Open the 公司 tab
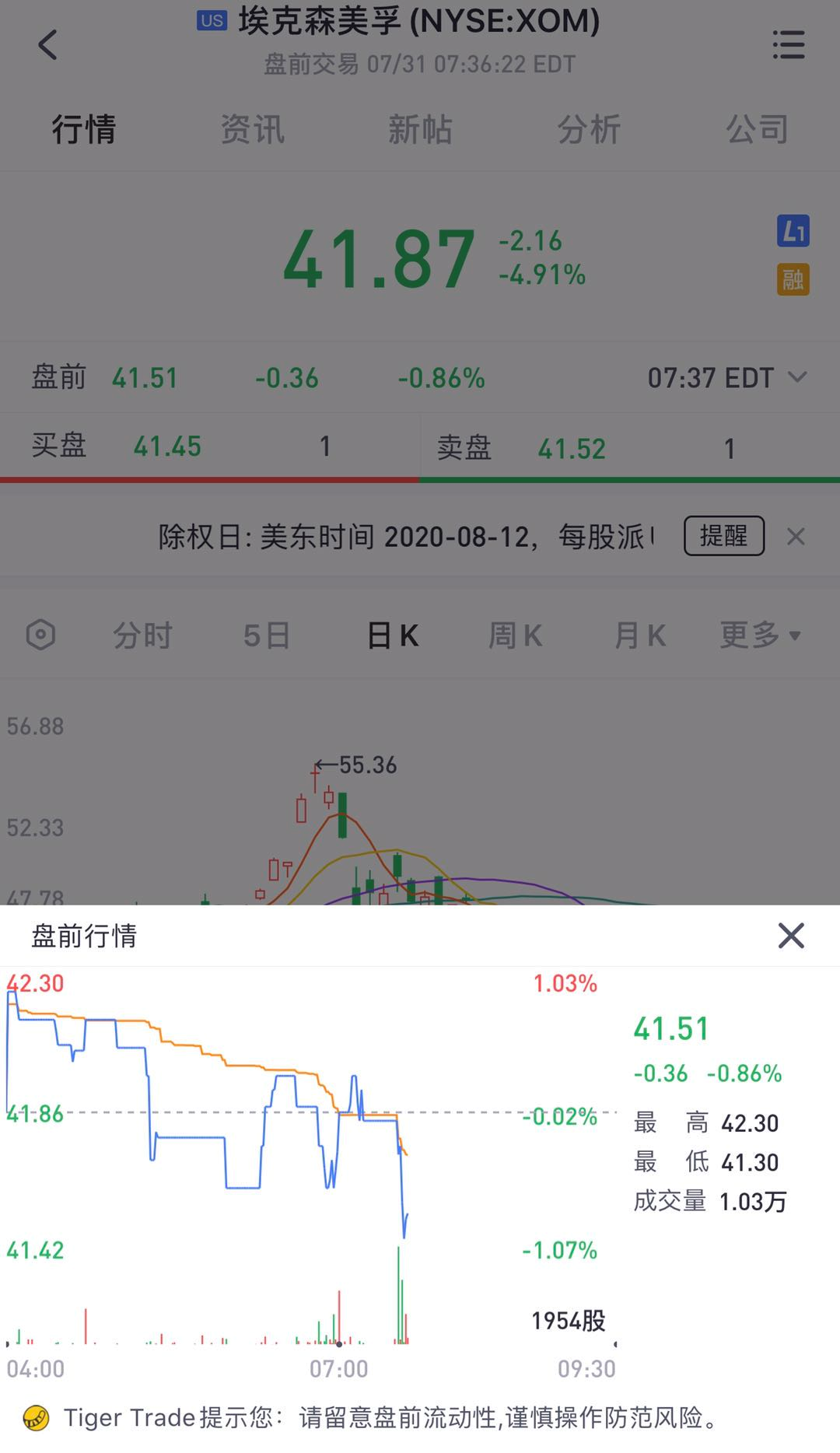Screen dimensions: 840x1453 [x=757, y=129]
